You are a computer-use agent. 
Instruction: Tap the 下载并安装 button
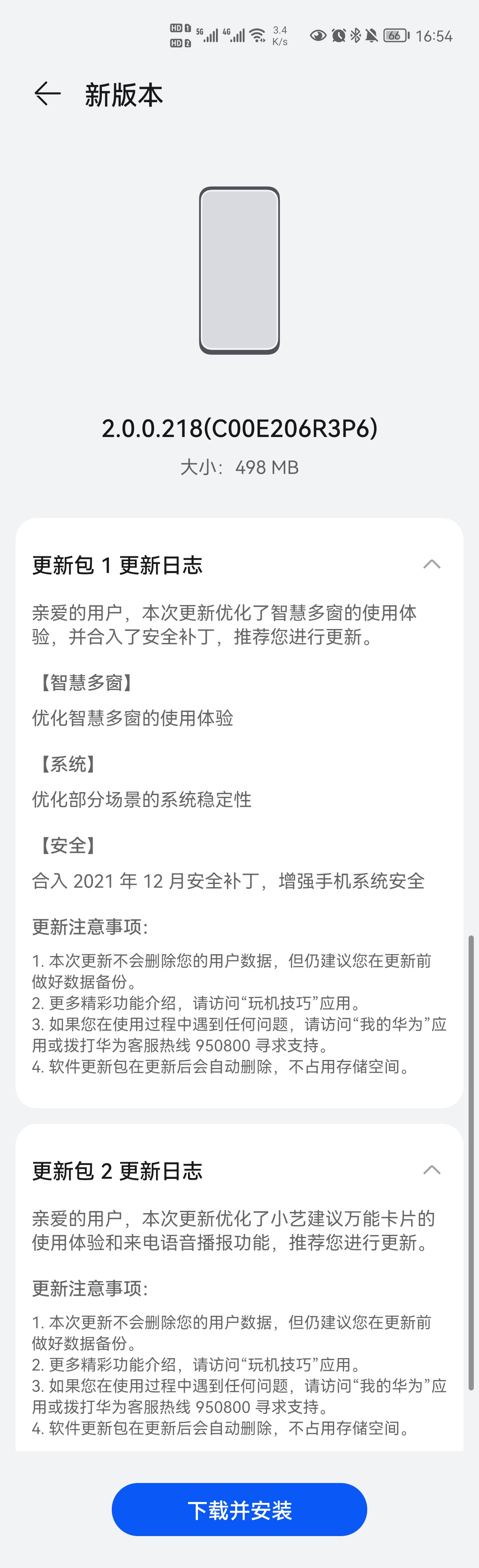pyautogui.click(x=239, y=1510)
